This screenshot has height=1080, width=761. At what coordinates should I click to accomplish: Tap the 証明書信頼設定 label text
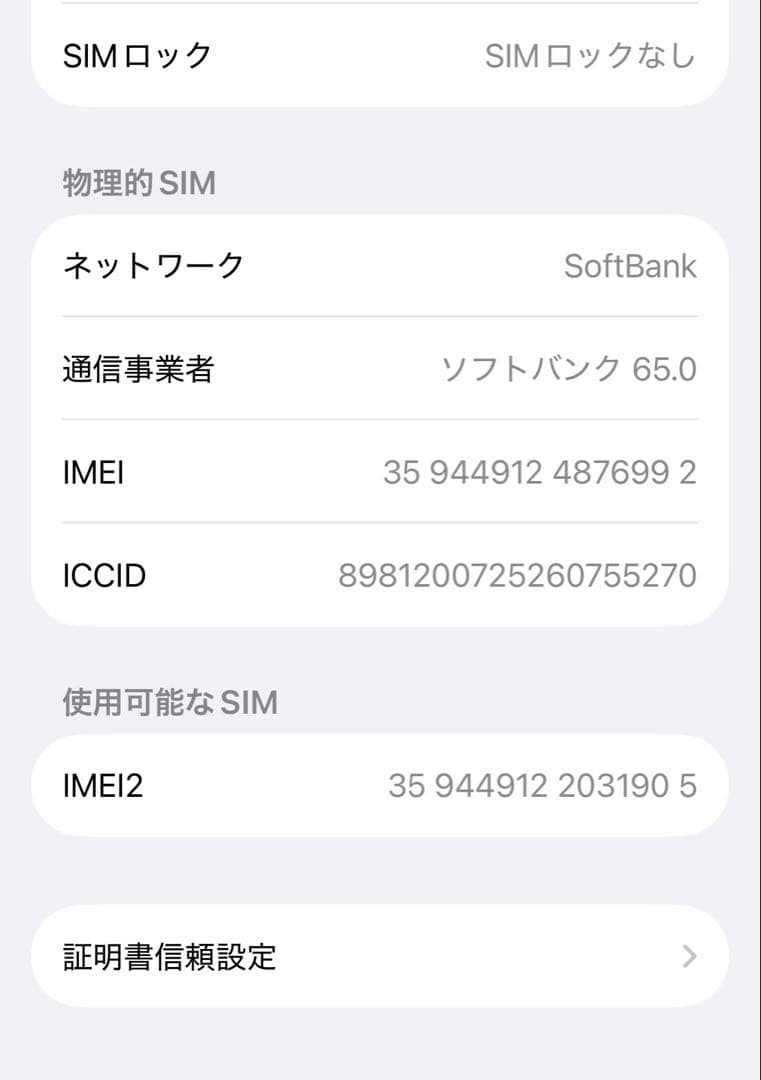click(x=172, y=956)
